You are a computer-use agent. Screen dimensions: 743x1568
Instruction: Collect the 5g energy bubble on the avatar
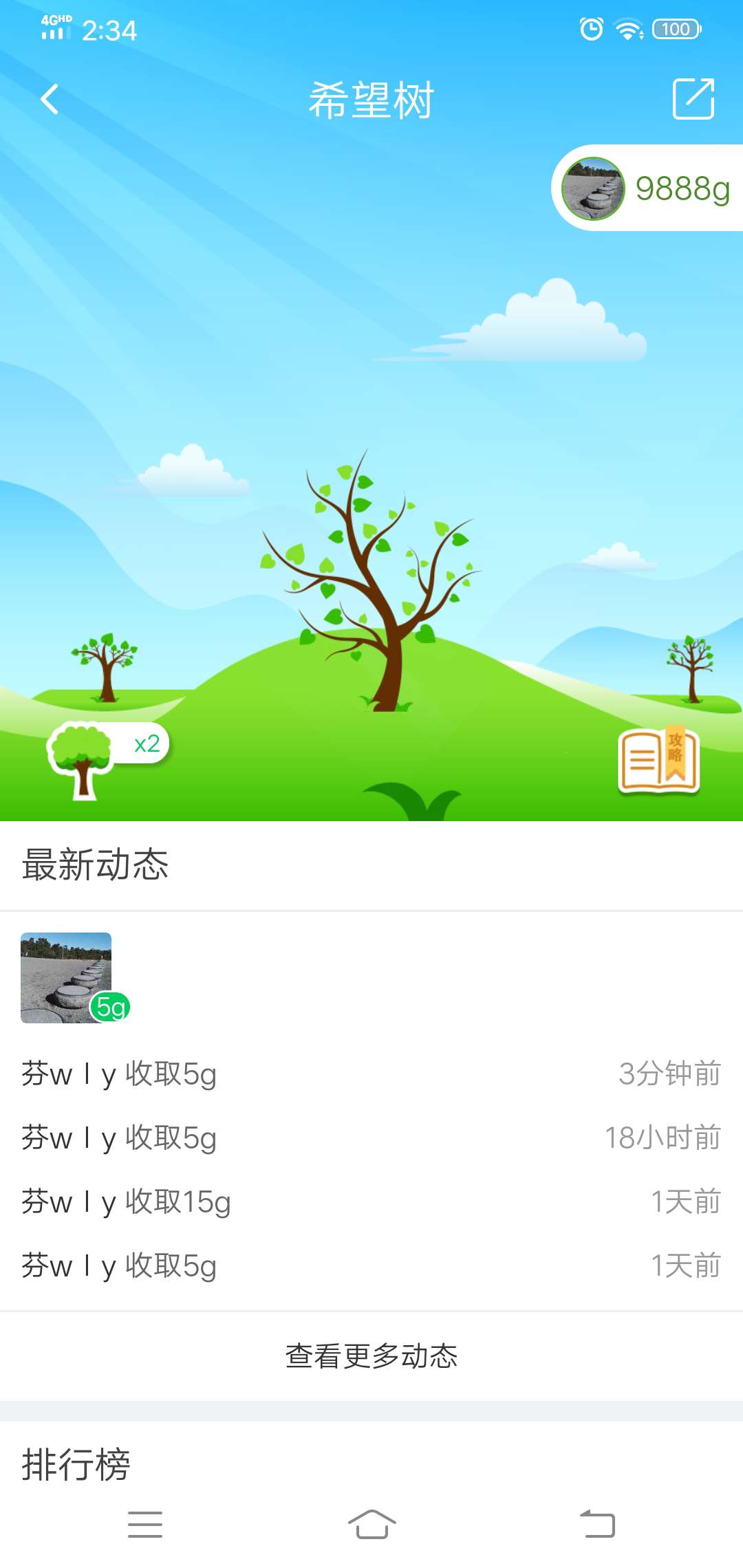[110, 1007]
